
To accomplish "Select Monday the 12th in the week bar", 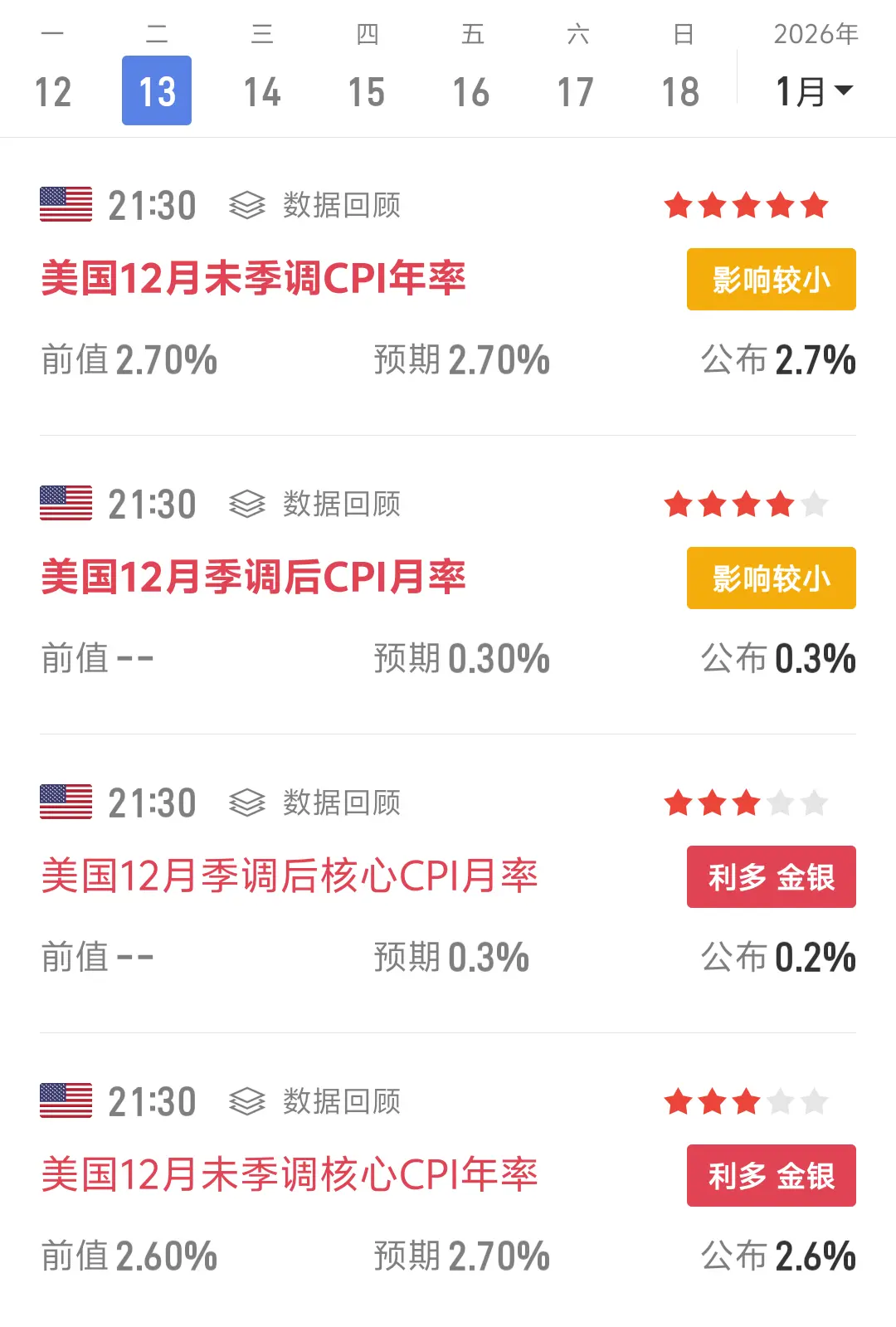I will pos(52,90).
